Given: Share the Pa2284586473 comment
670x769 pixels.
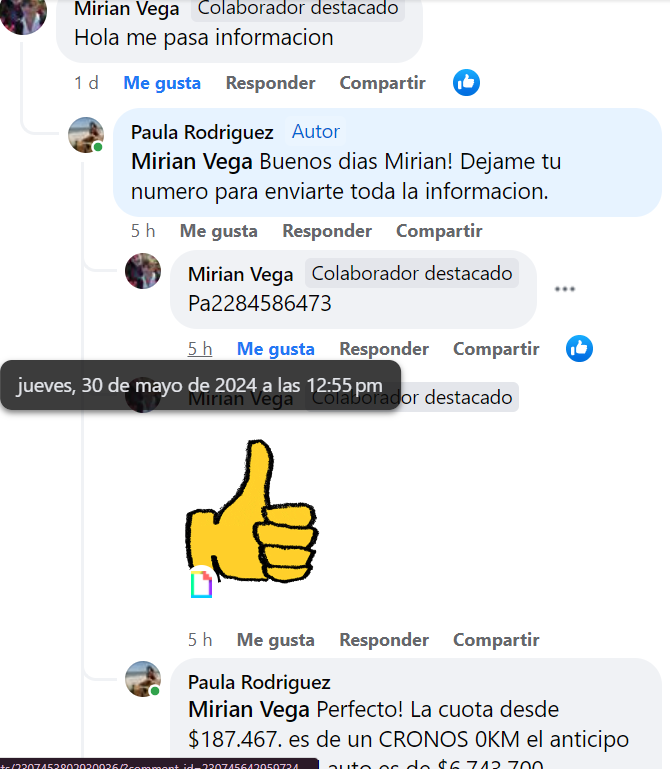Looking at the screenshot, I should point(496,349).
